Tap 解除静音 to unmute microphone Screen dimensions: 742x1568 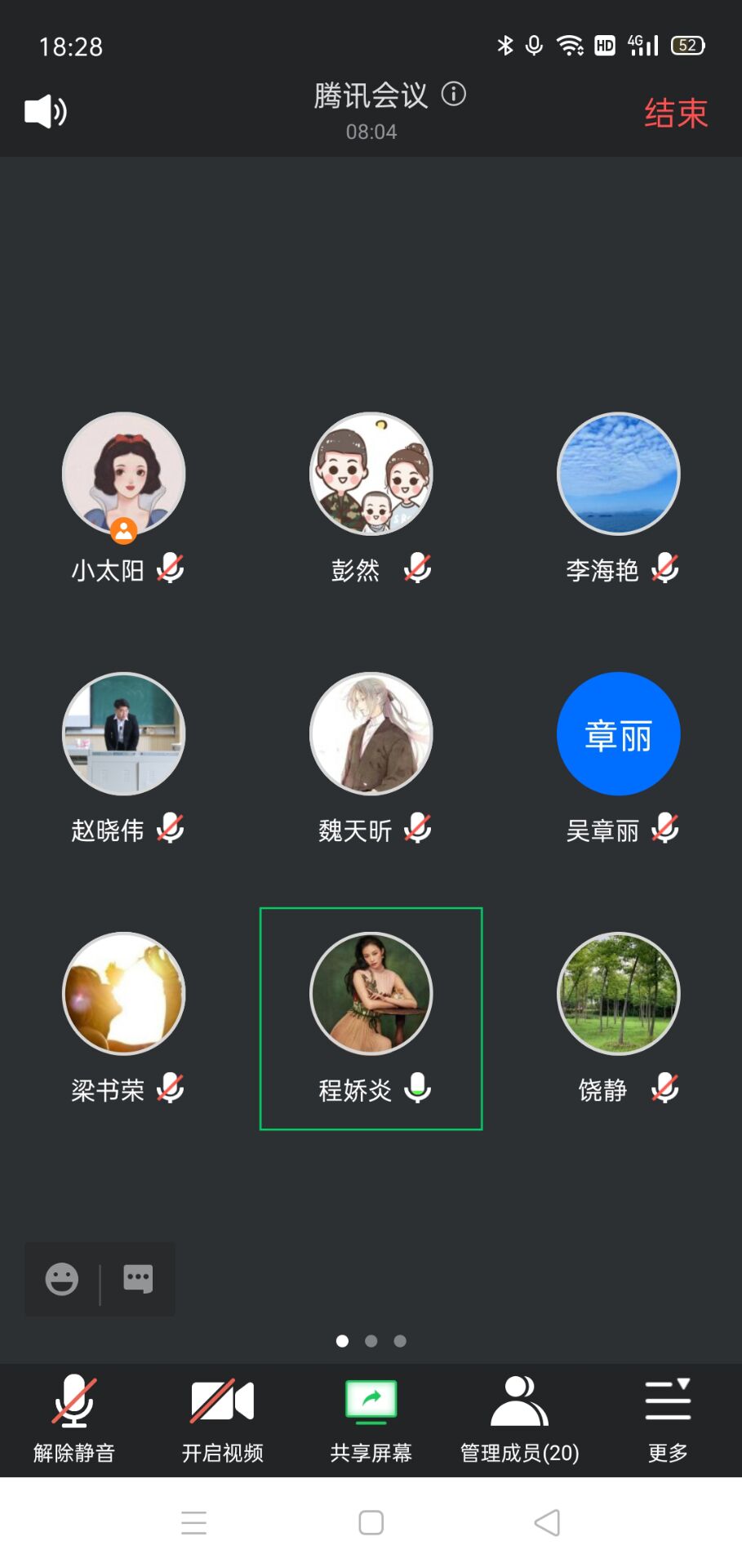pos(74,1419)
